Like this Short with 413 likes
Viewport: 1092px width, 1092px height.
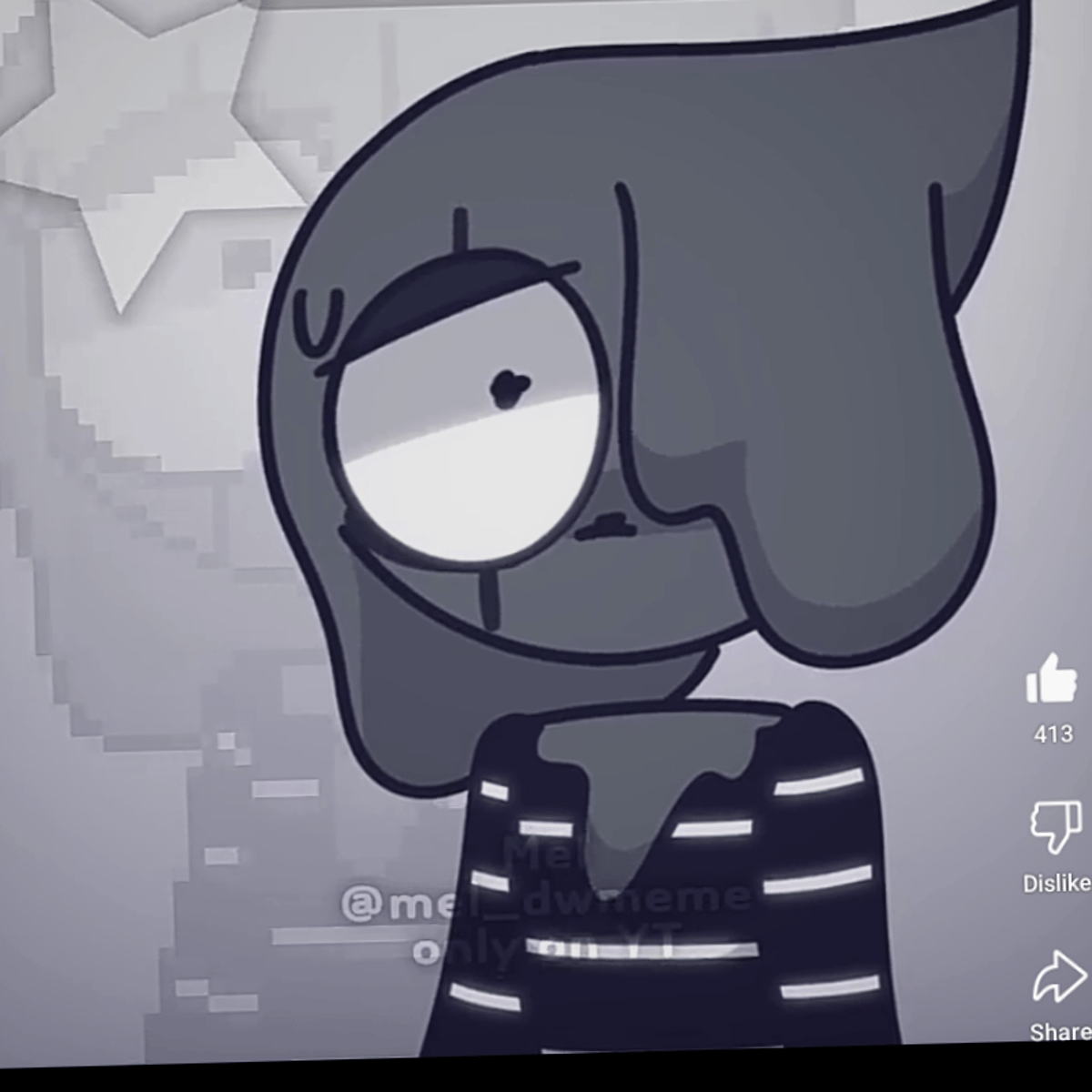pyautogui.click(x=1052, y=679)
